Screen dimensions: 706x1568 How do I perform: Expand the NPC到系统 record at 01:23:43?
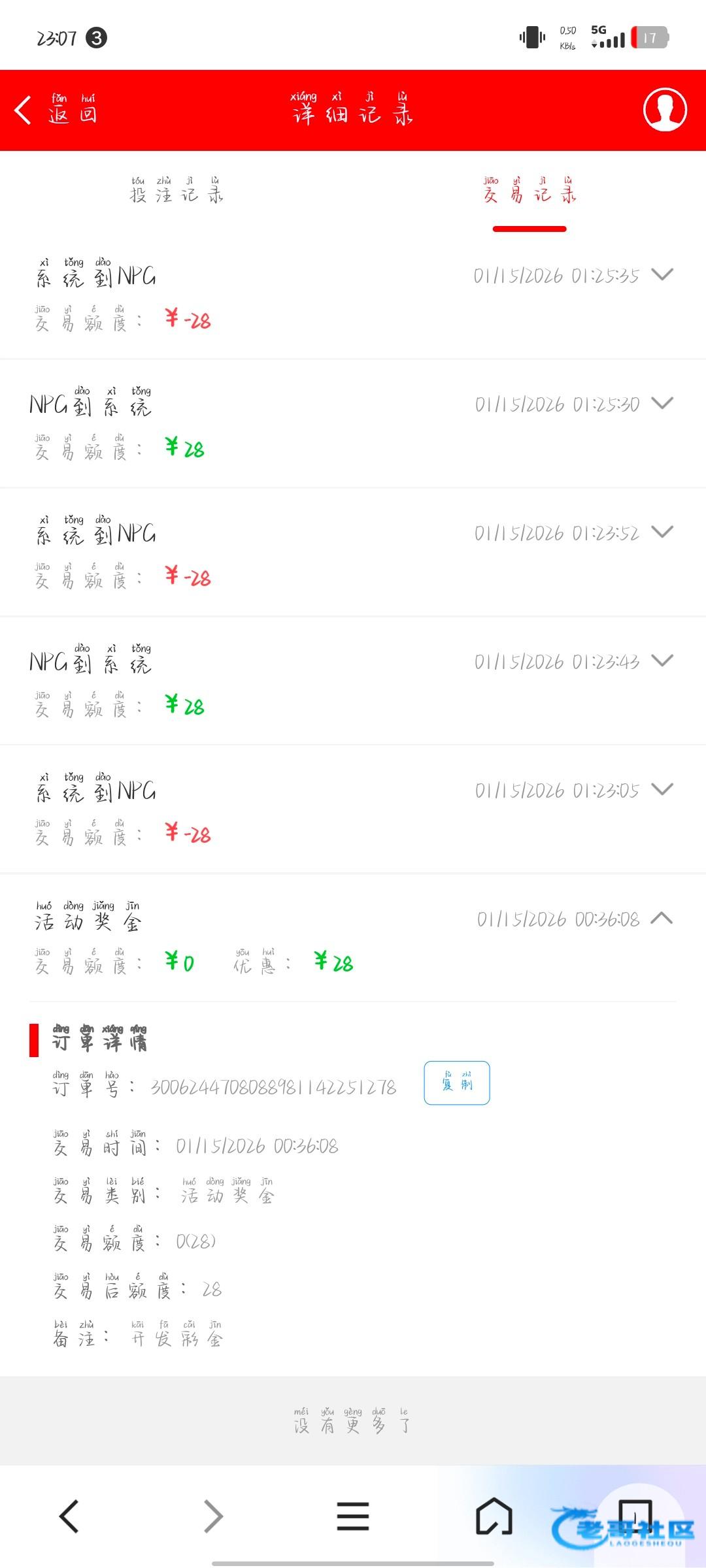coord(662,661)
